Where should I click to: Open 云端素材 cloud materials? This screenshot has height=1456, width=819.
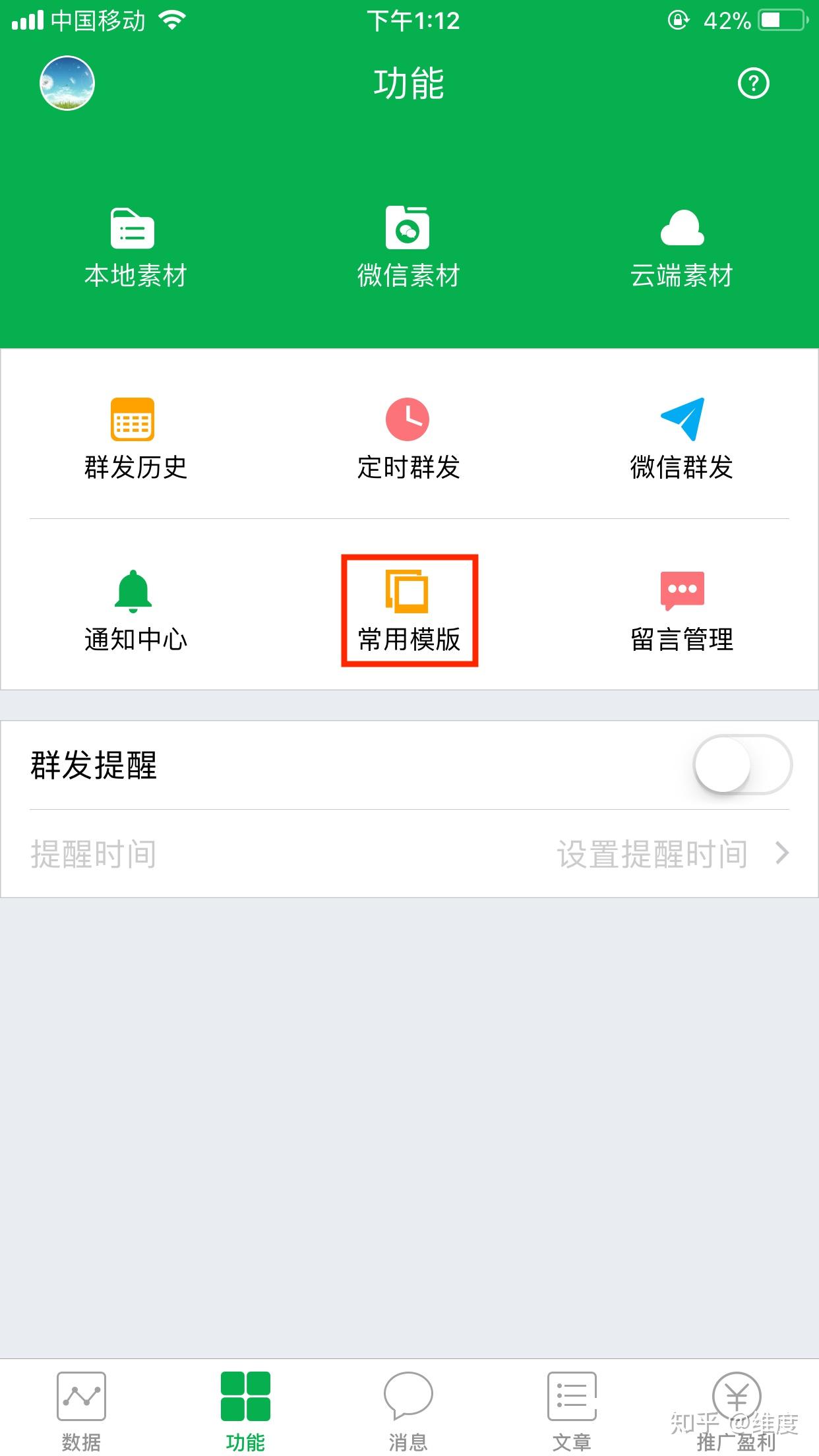(682, 248)
